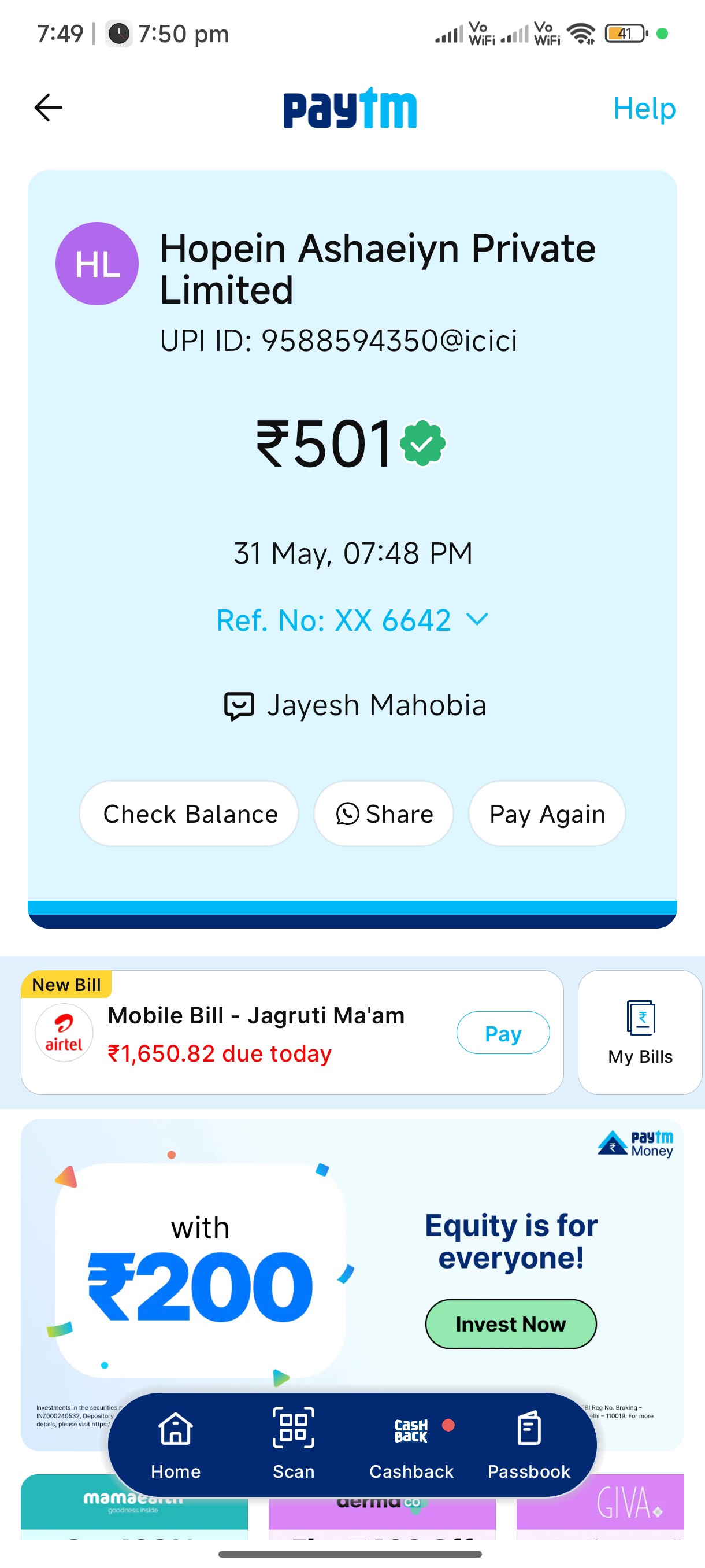Tap Pay Again button

[x=547, y=814]
